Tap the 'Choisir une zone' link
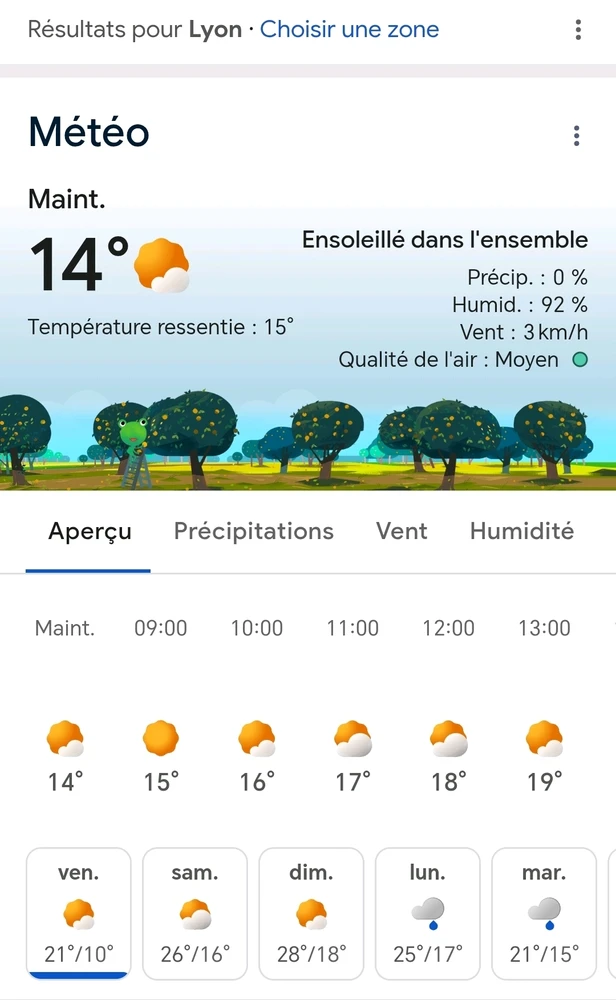 click(x=349, y=30)
